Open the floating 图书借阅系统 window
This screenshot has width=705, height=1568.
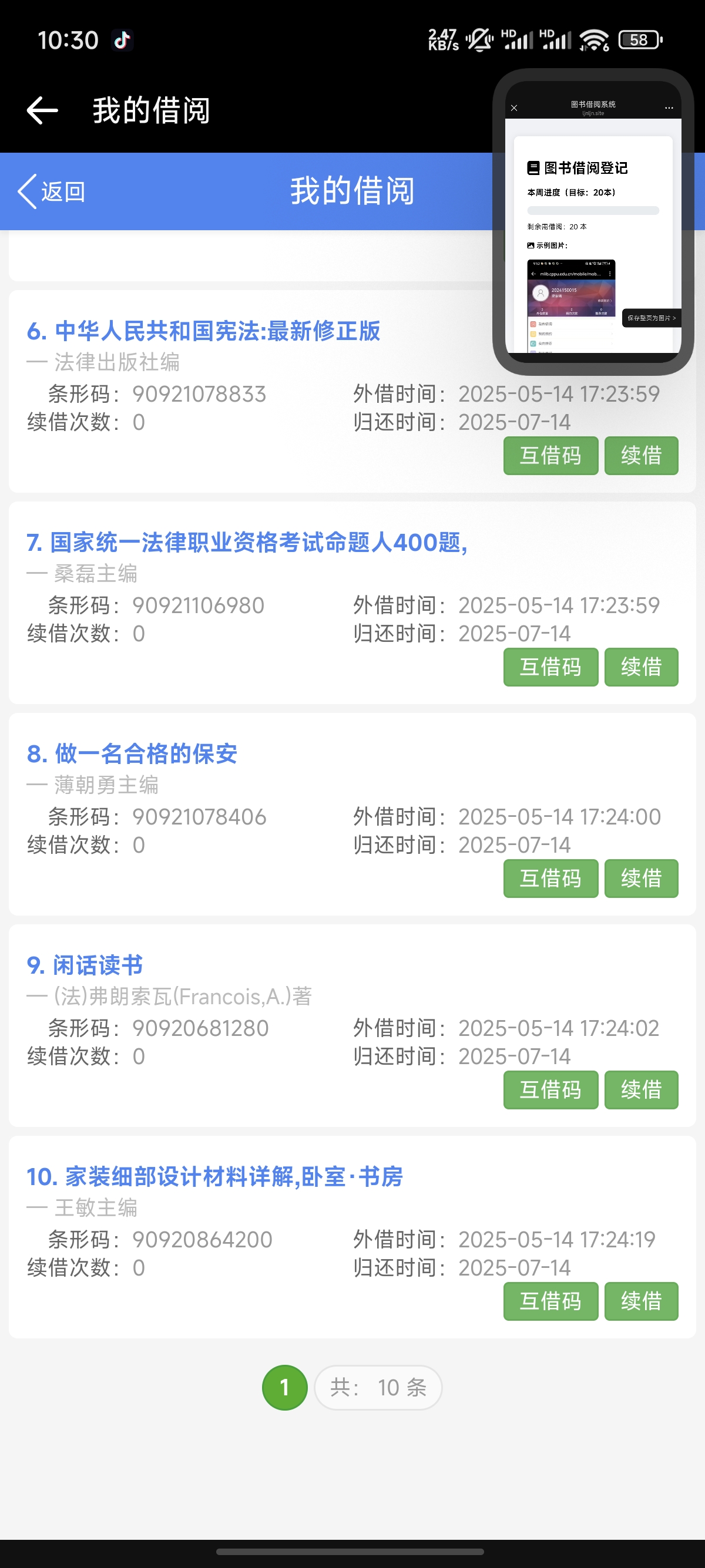[x=592, y=222]
